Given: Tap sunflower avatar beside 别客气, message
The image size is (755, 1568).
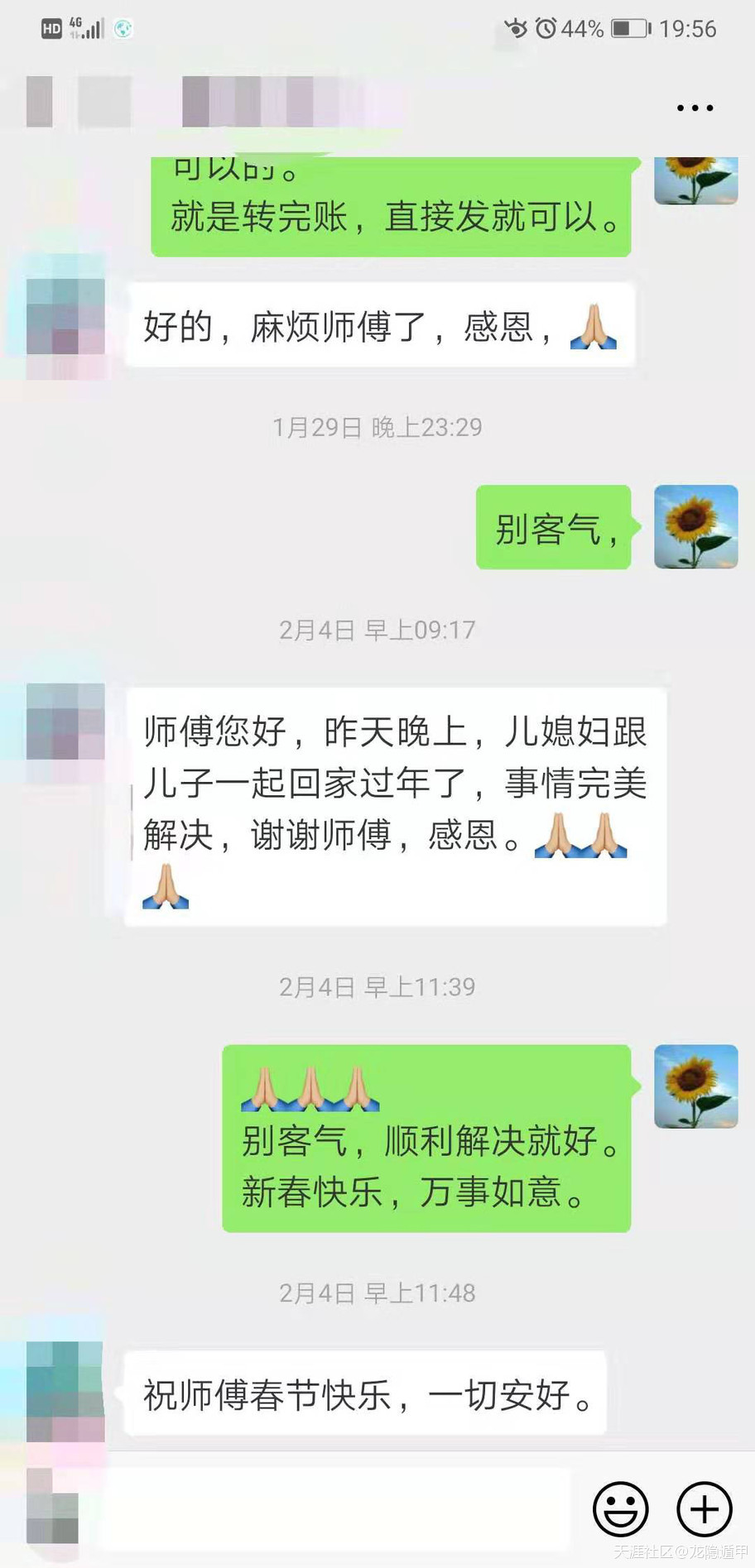Looking at the screenshot, I should (695, 526).
